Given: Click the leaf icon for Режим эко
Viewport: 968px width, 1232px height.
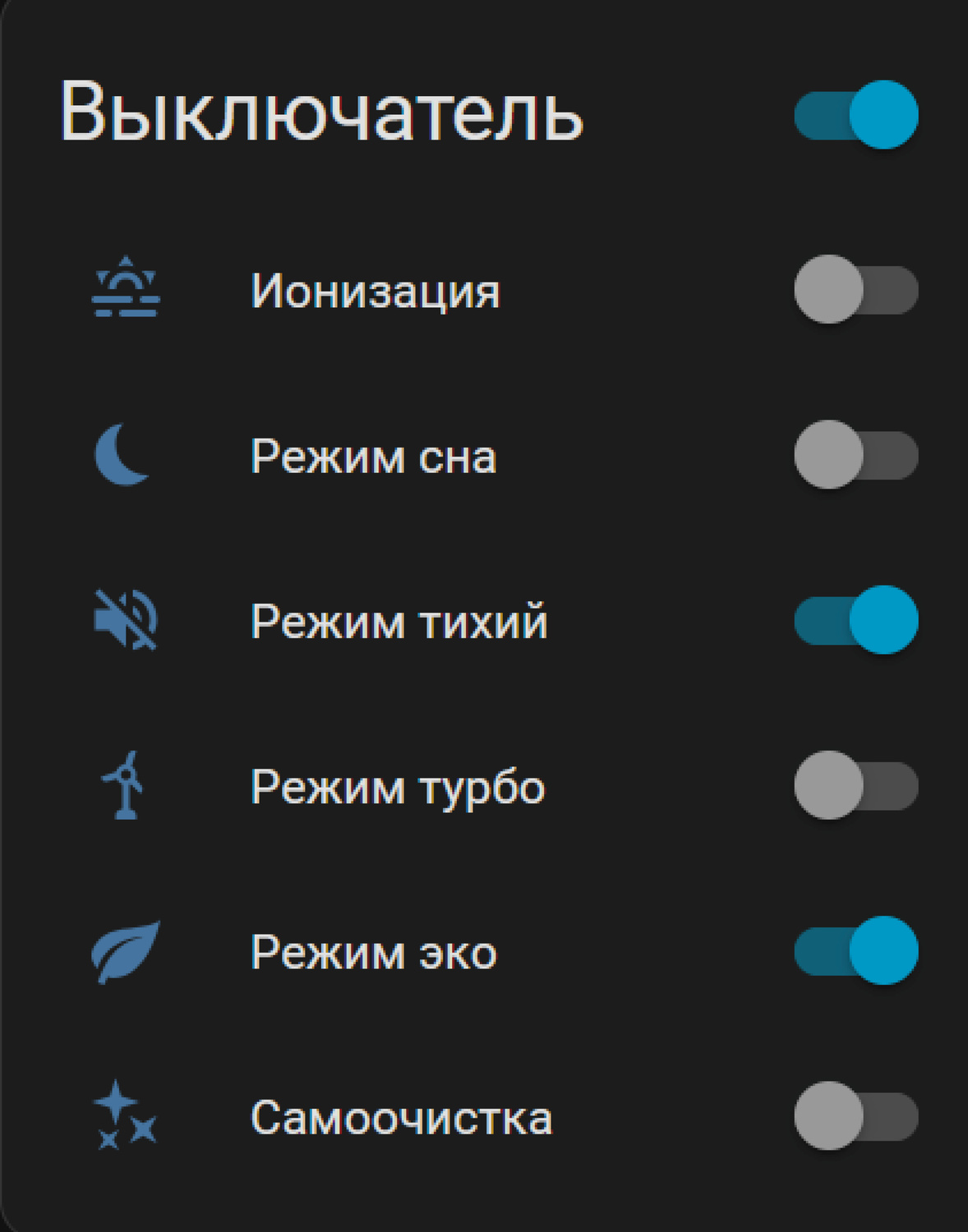Looking at the screenshot, I should pos(123,951).
